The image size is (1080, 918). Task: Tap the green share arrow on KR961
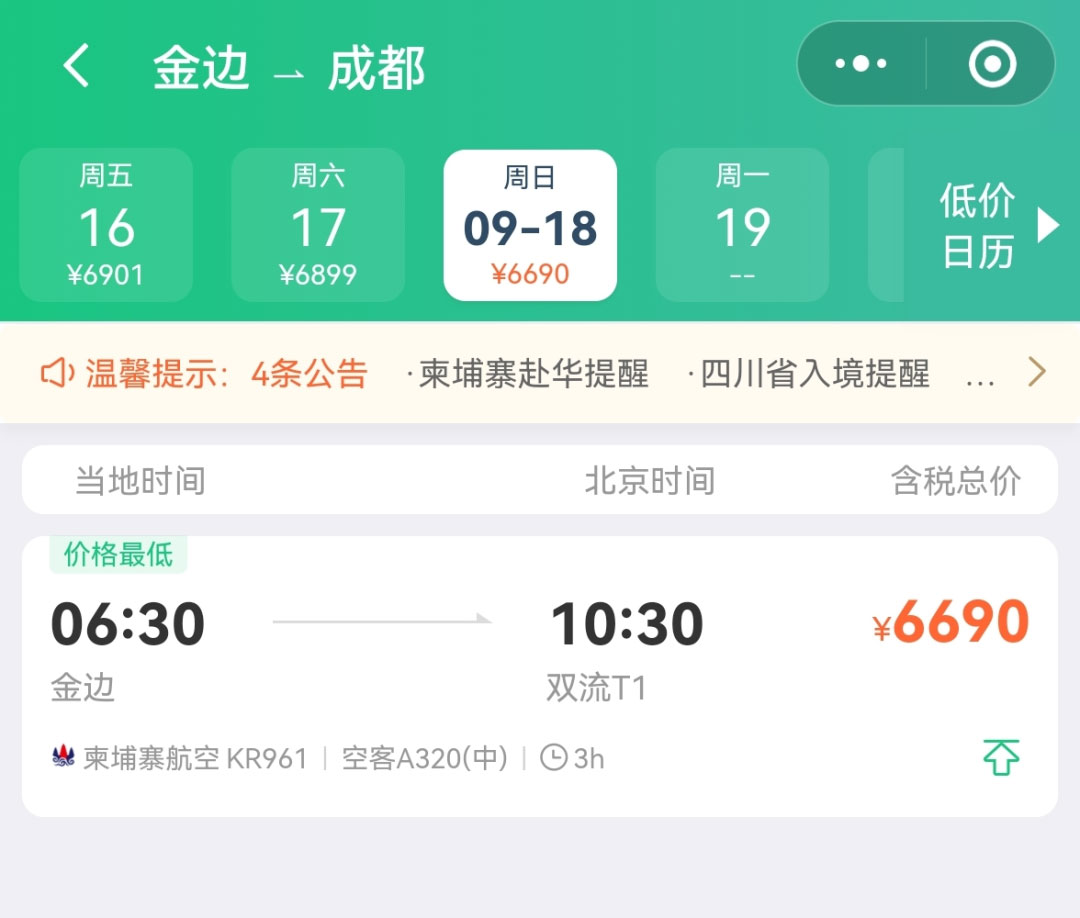(1000, 758)
